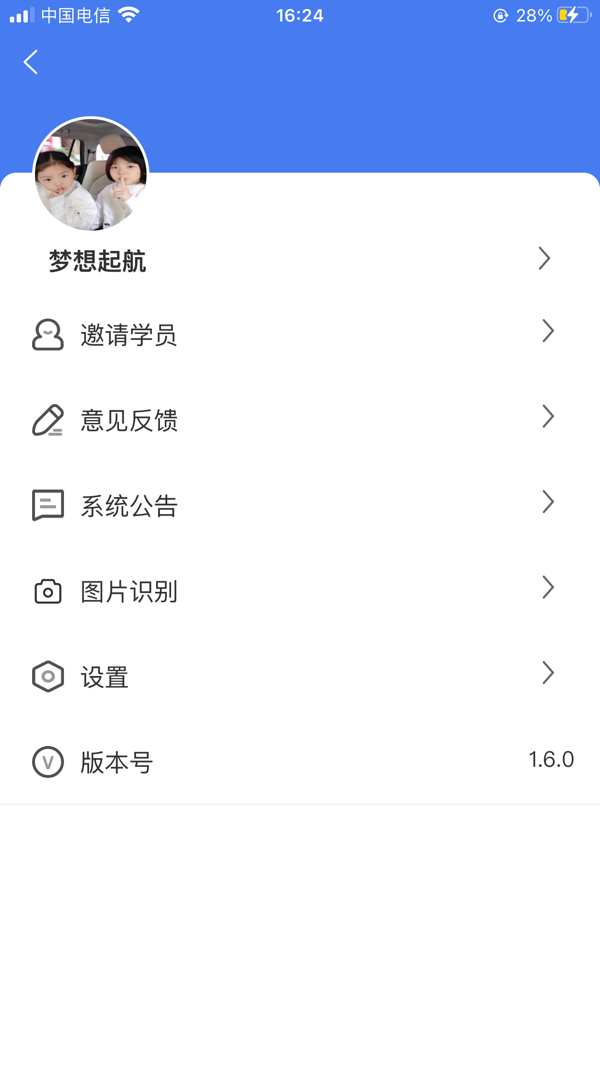Open 图片识别 image recognition
Screen dimensions: 600x1067
(x=129, y=592)
